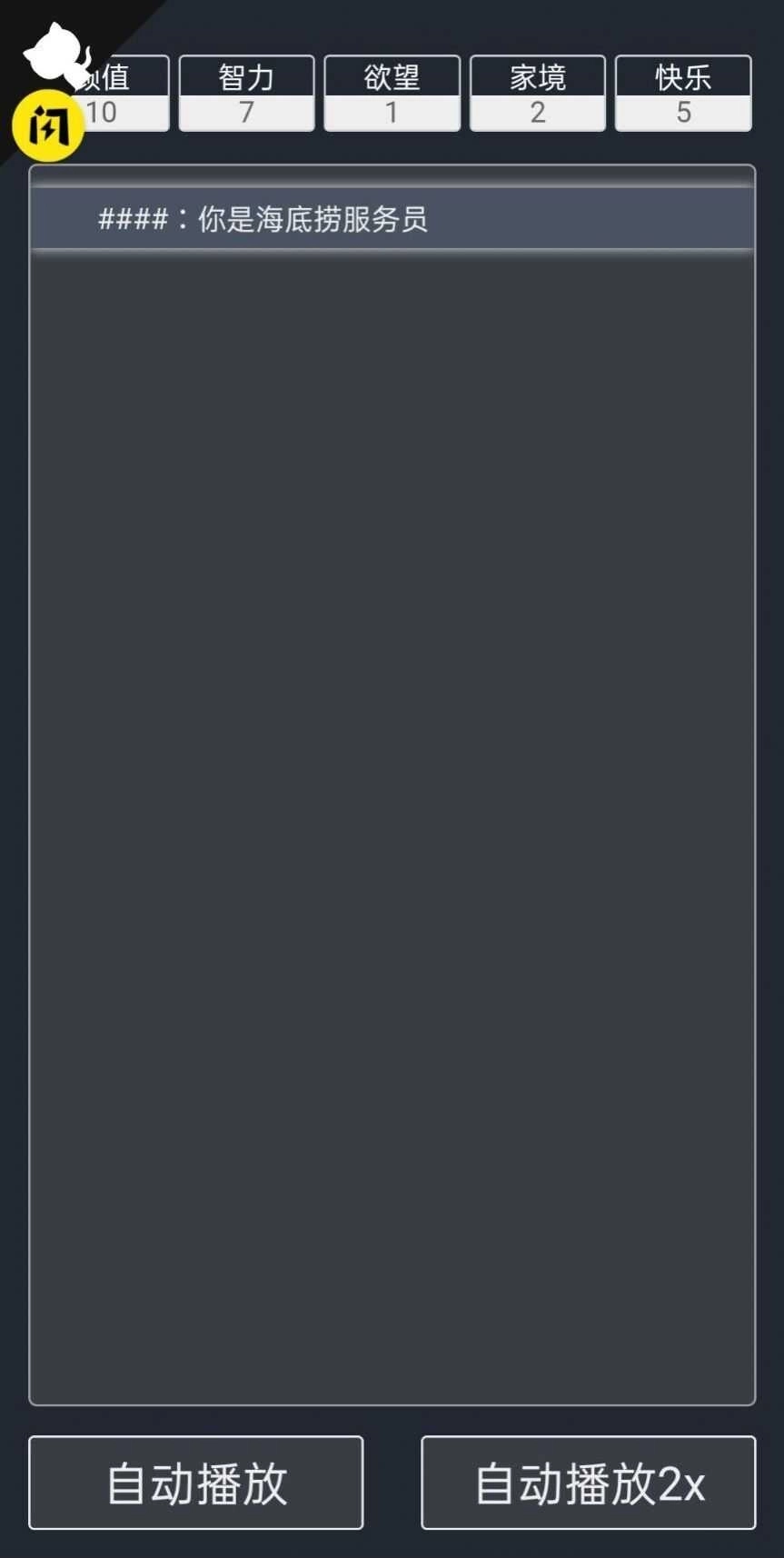Start 自动播放2x double-speed playback
The height and width of the screenshot is (1558, 784).
588,1483
